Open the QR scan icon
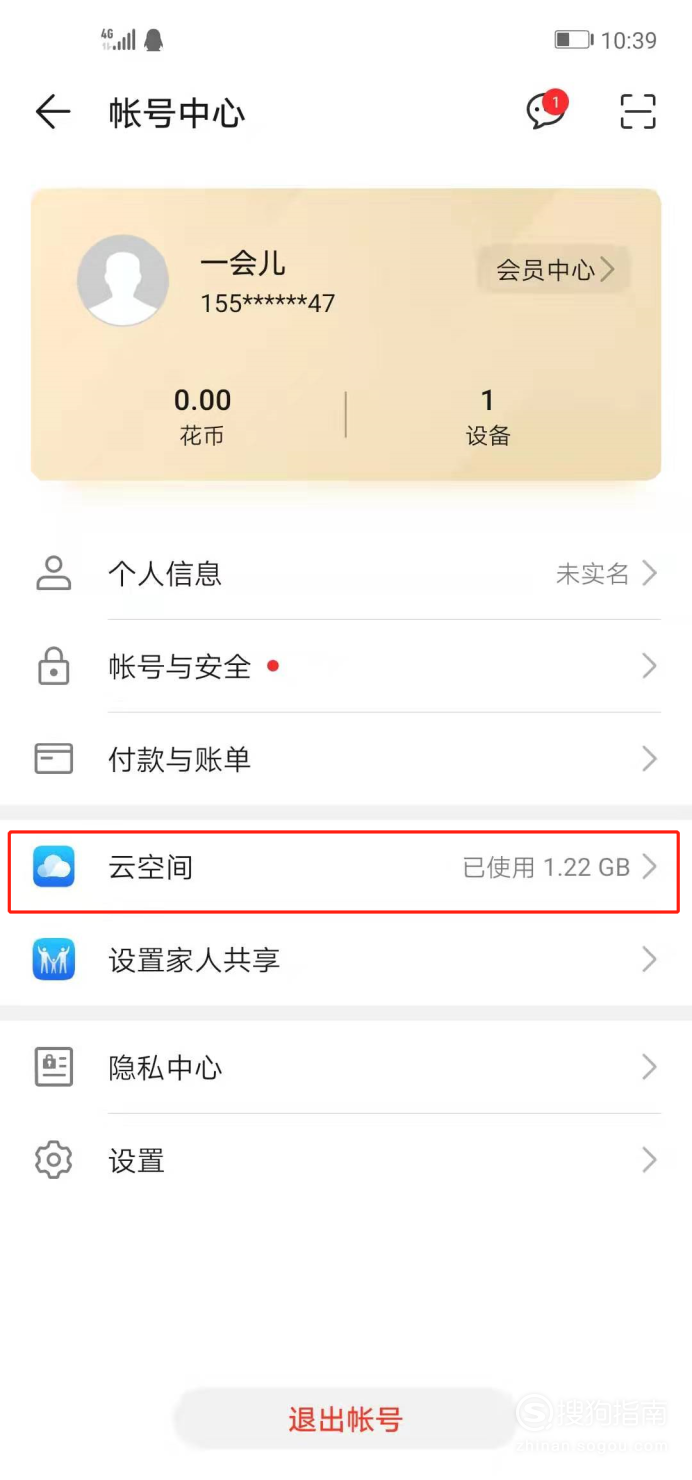The image size is (692, 1480). tap(638, 111)
